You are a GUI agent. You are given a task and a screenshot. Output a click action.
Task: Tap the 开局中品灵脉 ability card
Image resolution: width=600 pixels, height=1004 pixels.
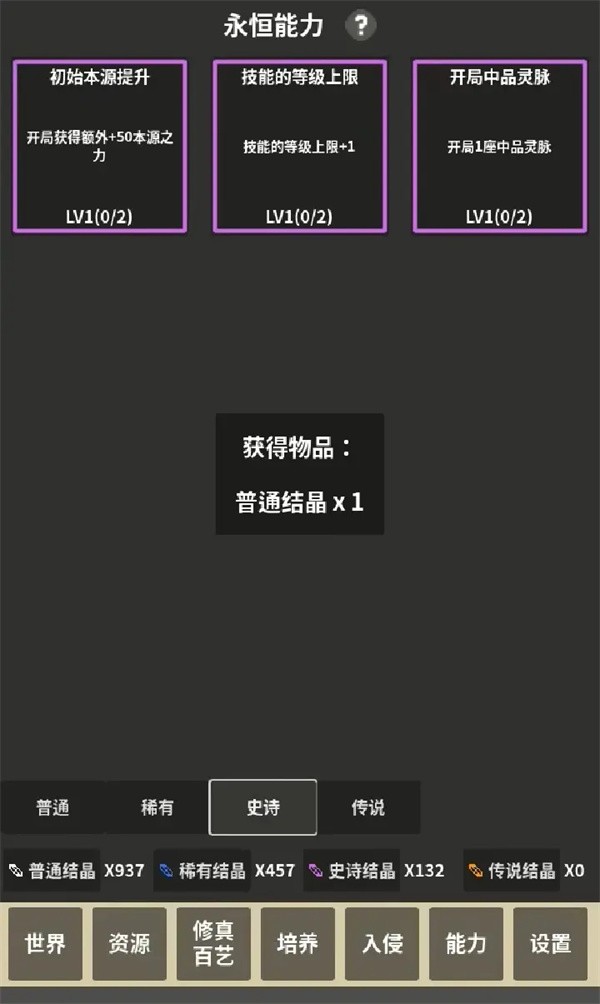pos(499,146)
